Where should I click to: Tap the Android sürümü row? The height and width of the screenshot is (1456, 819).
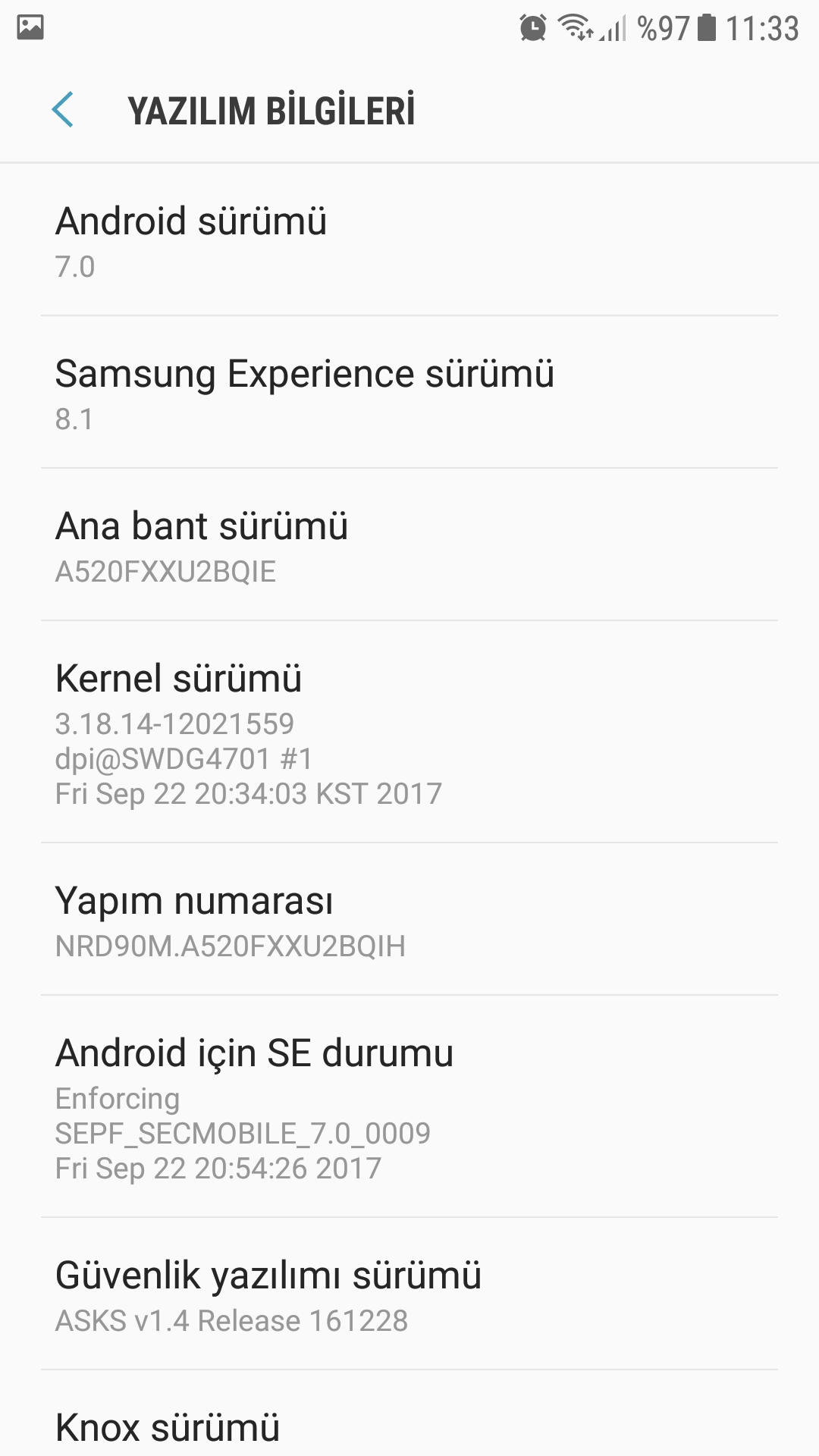[409, 241]
